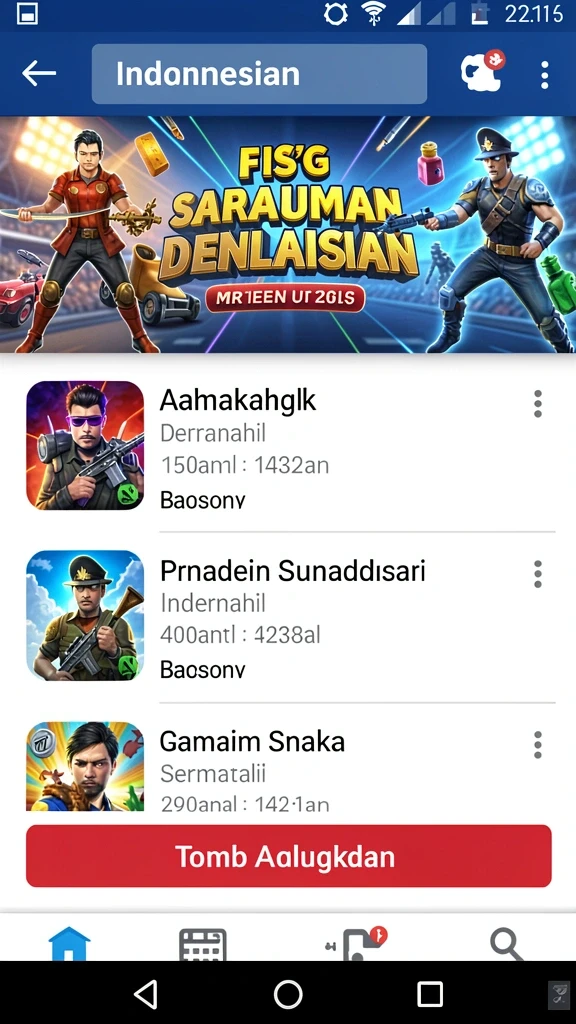Image resolution: width=576 pixels, height=1024 pixels.
Task: Open the tab with red notification badge
Action: pyautogui.click(x=356, y=944)
